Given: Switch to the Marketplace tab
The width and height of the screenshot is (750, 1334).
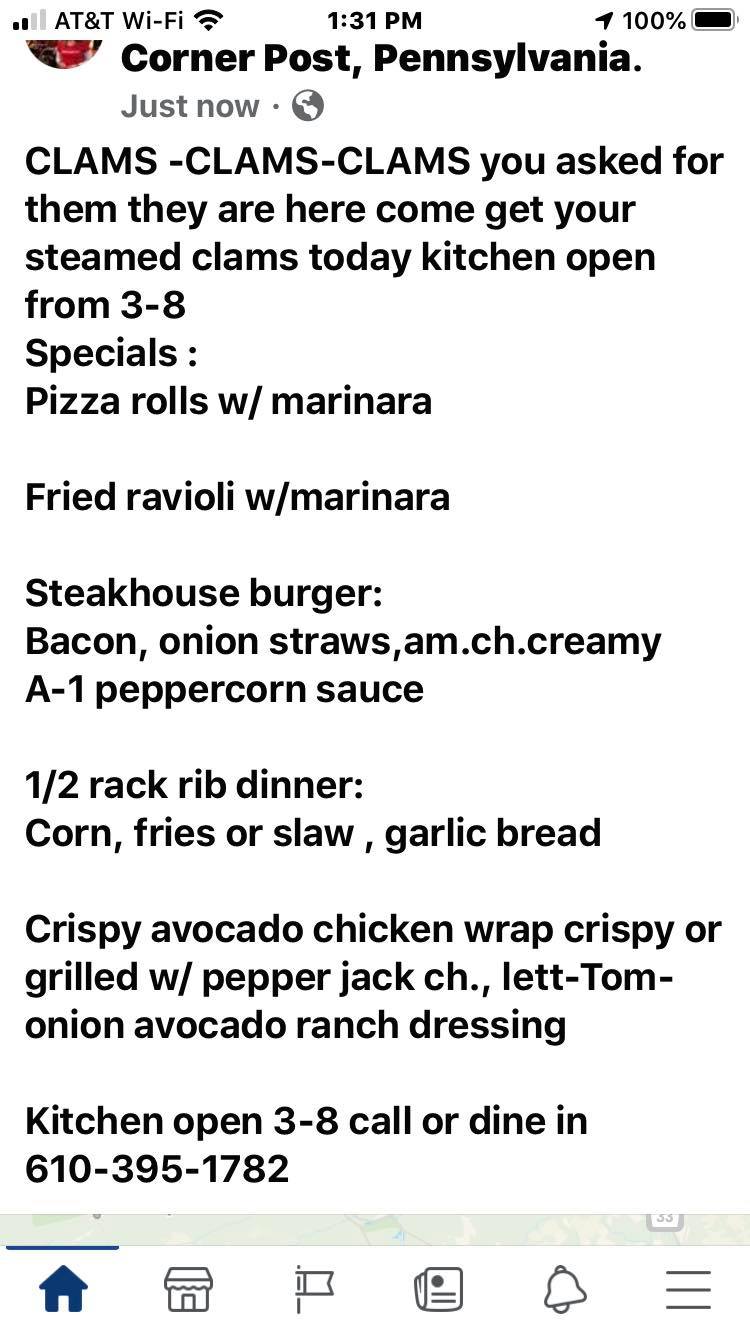Looking at the screenshot, I should point(188,1289).
